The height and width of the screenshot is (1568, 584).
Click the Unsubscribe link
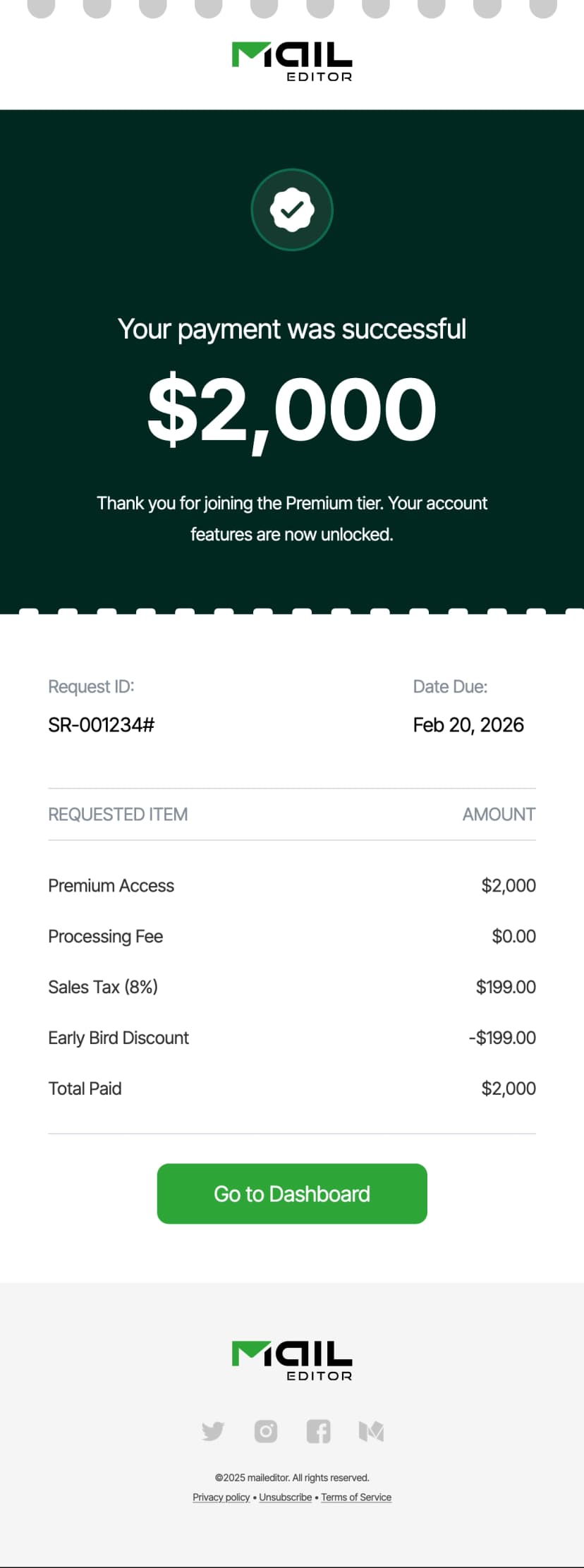point(285,1497)
